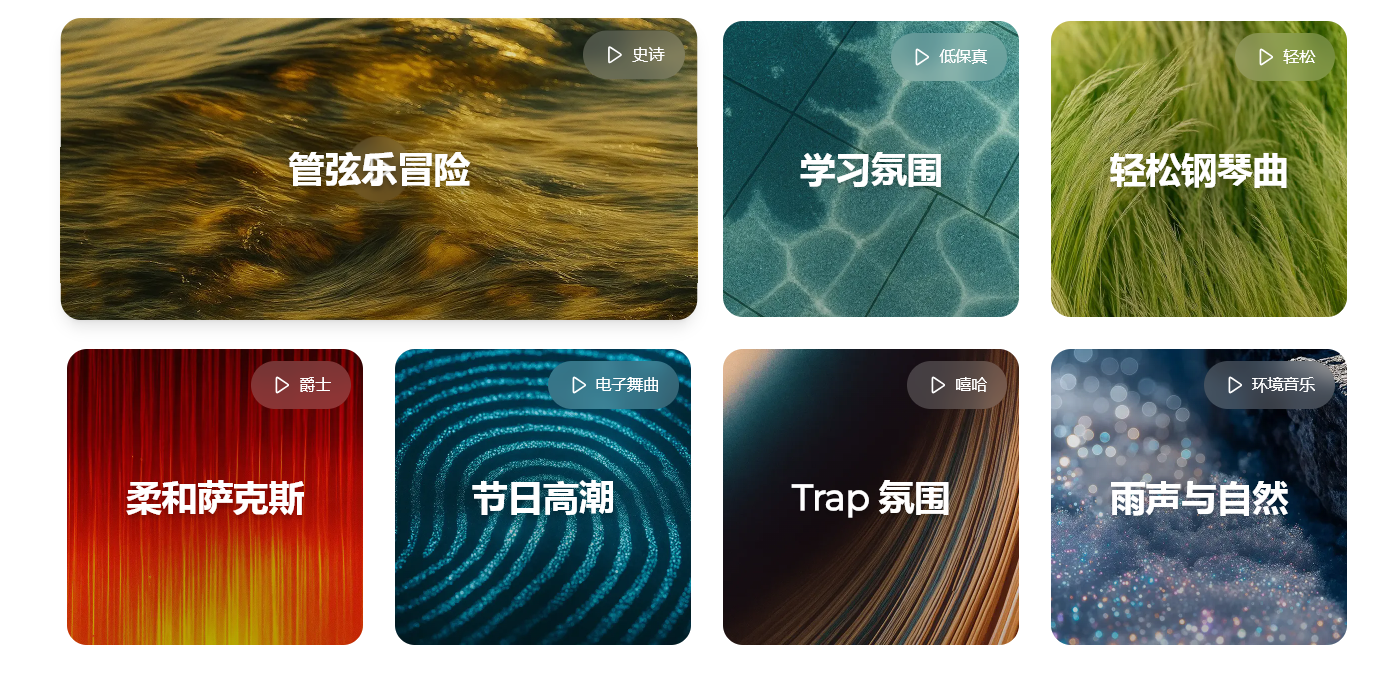1391x674 pixels.
Task: Play the 嘻哈 preview
Action: coord(957,385)
